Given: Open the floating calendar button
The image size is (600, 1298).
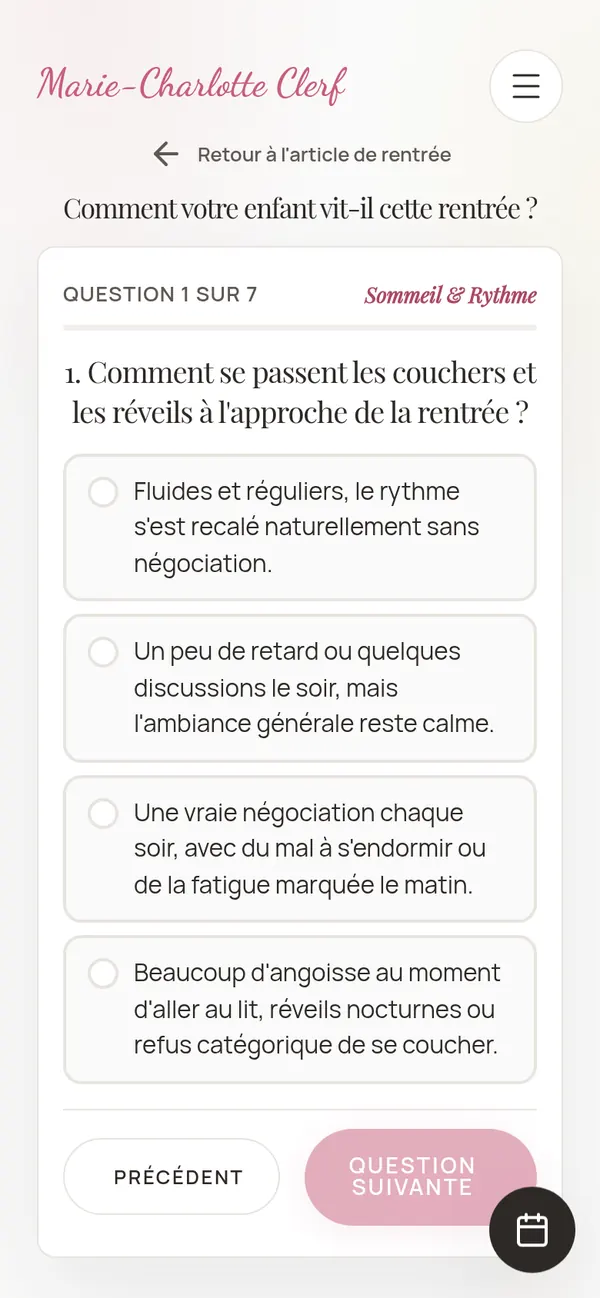Looking at the screenshot, I should 532,1230.
